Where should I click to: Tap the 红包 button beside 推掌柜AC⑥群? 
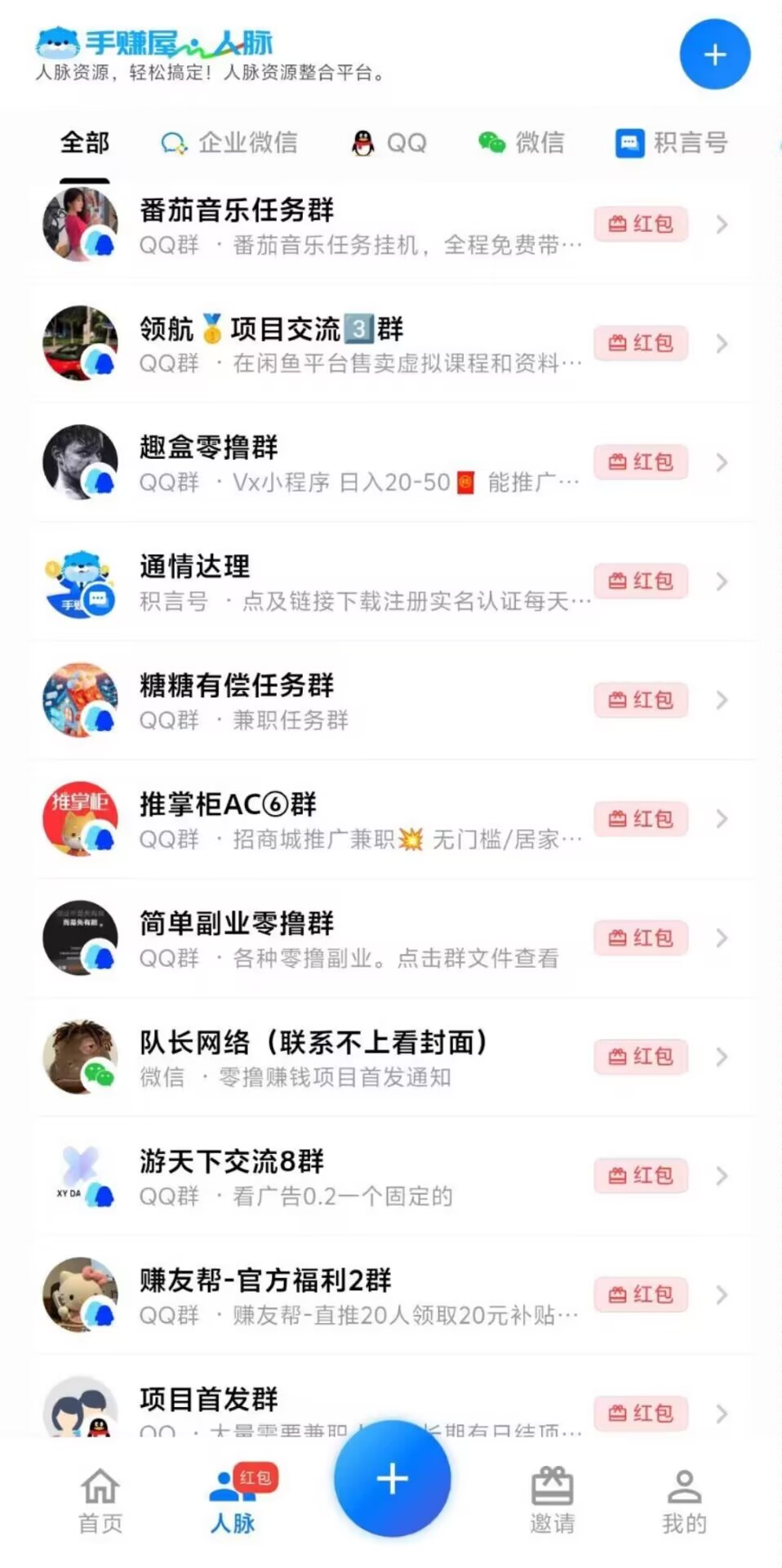click(641, 819)
